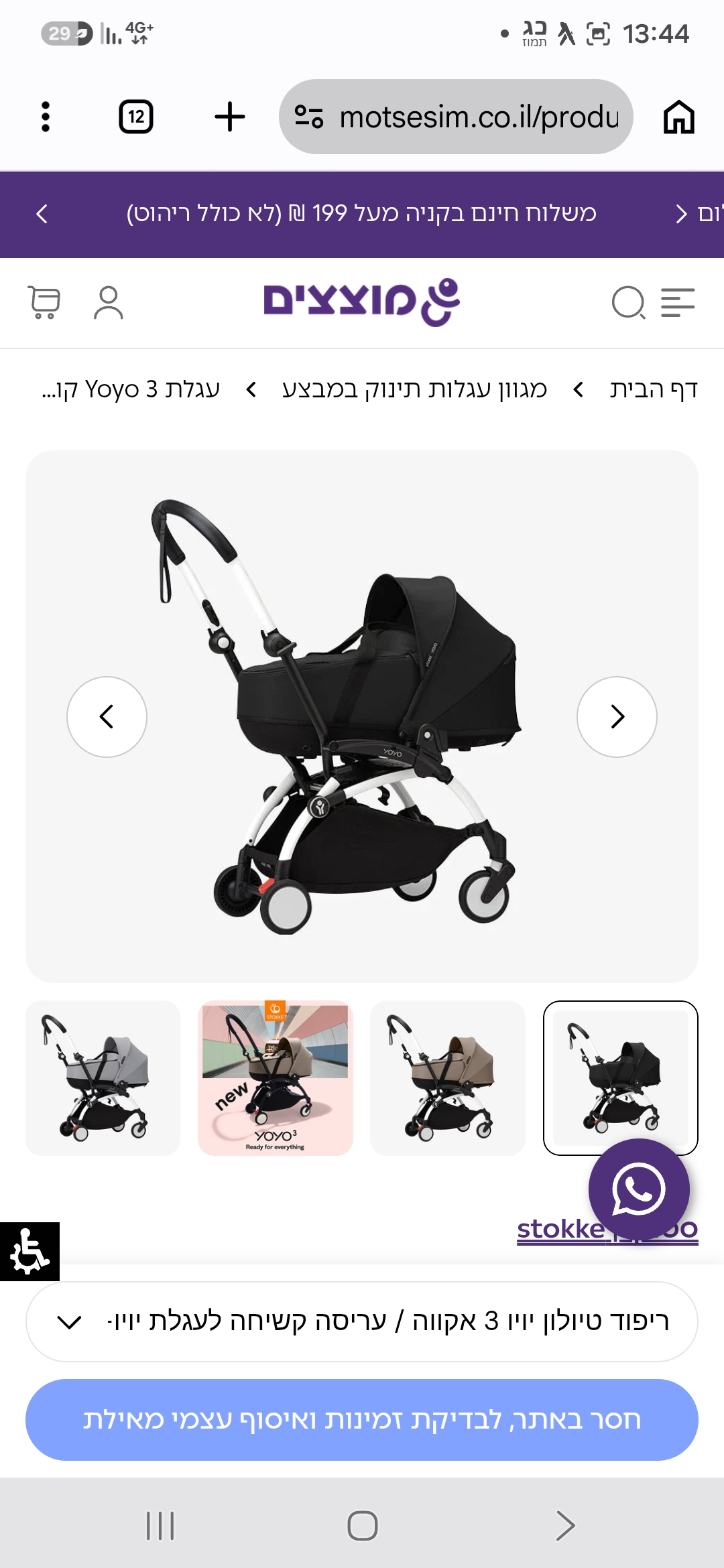Show the previous promo banner message
Viewport: 724px width, 1568px height.
(42, 214)
